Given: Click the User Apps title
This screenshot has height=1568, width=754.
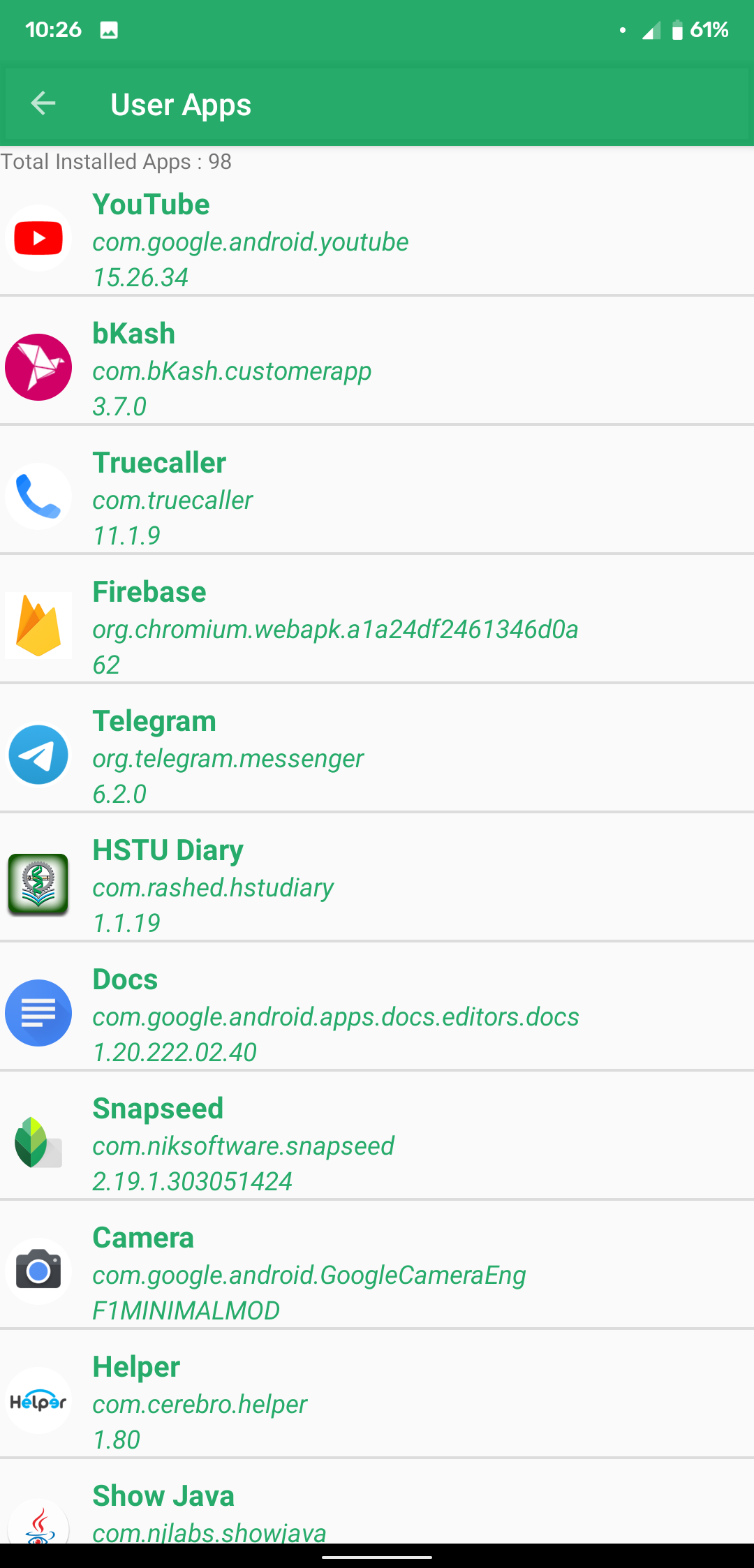Looking at the screenshot, I should pyautogui.click(x=181, y=104).
